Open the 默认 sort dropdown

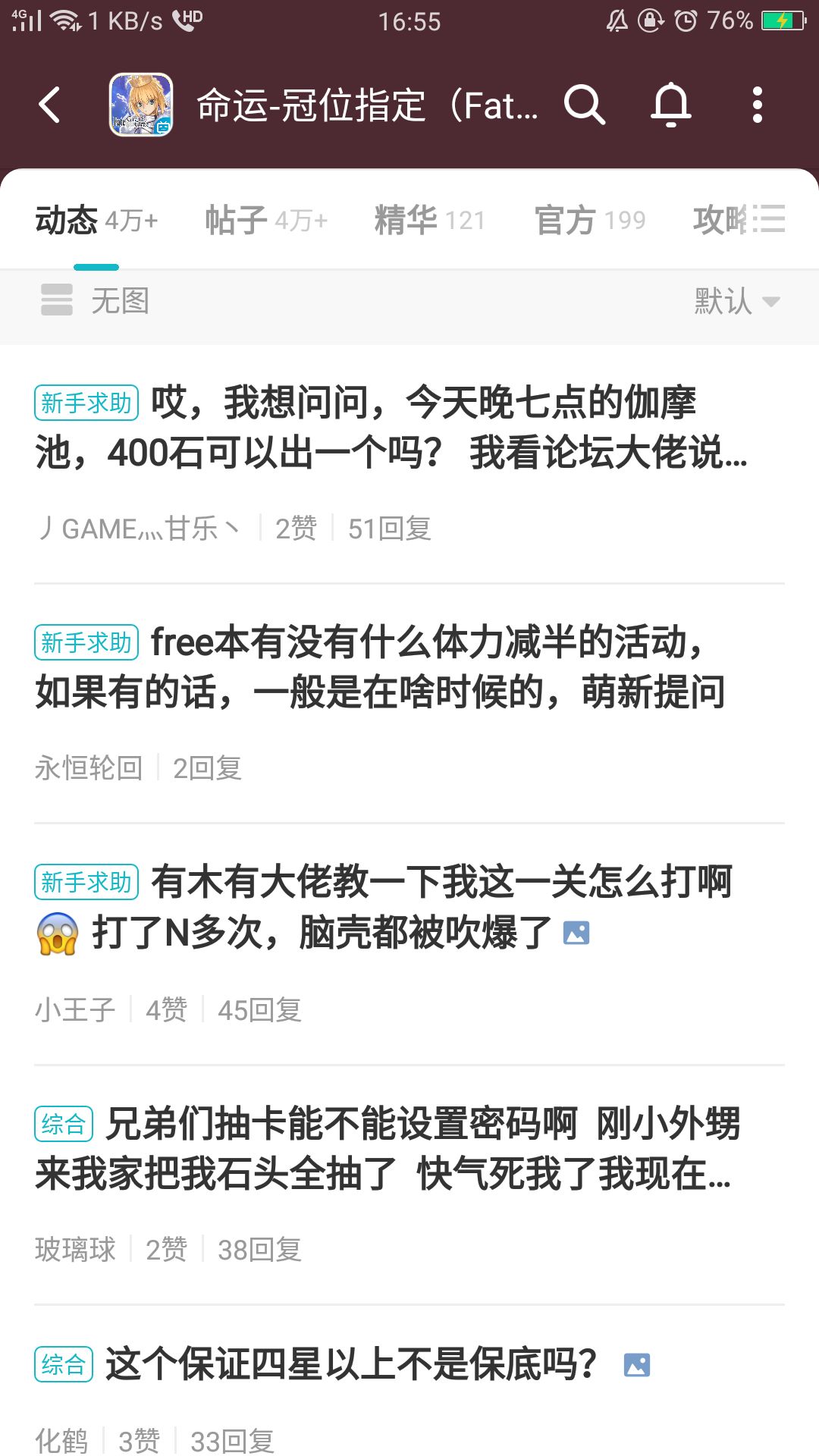click(x=736, y=301)
